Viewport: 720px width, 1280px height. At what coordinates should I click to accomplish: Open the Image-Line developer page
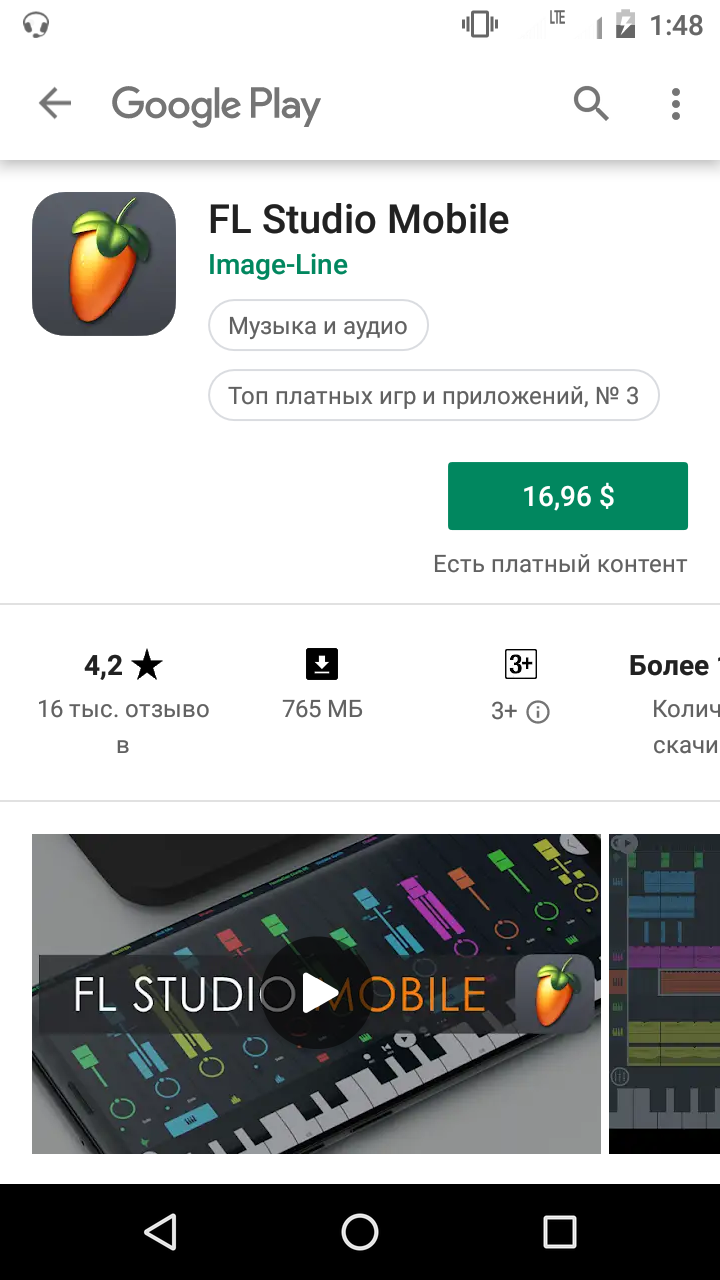[278, 265]
